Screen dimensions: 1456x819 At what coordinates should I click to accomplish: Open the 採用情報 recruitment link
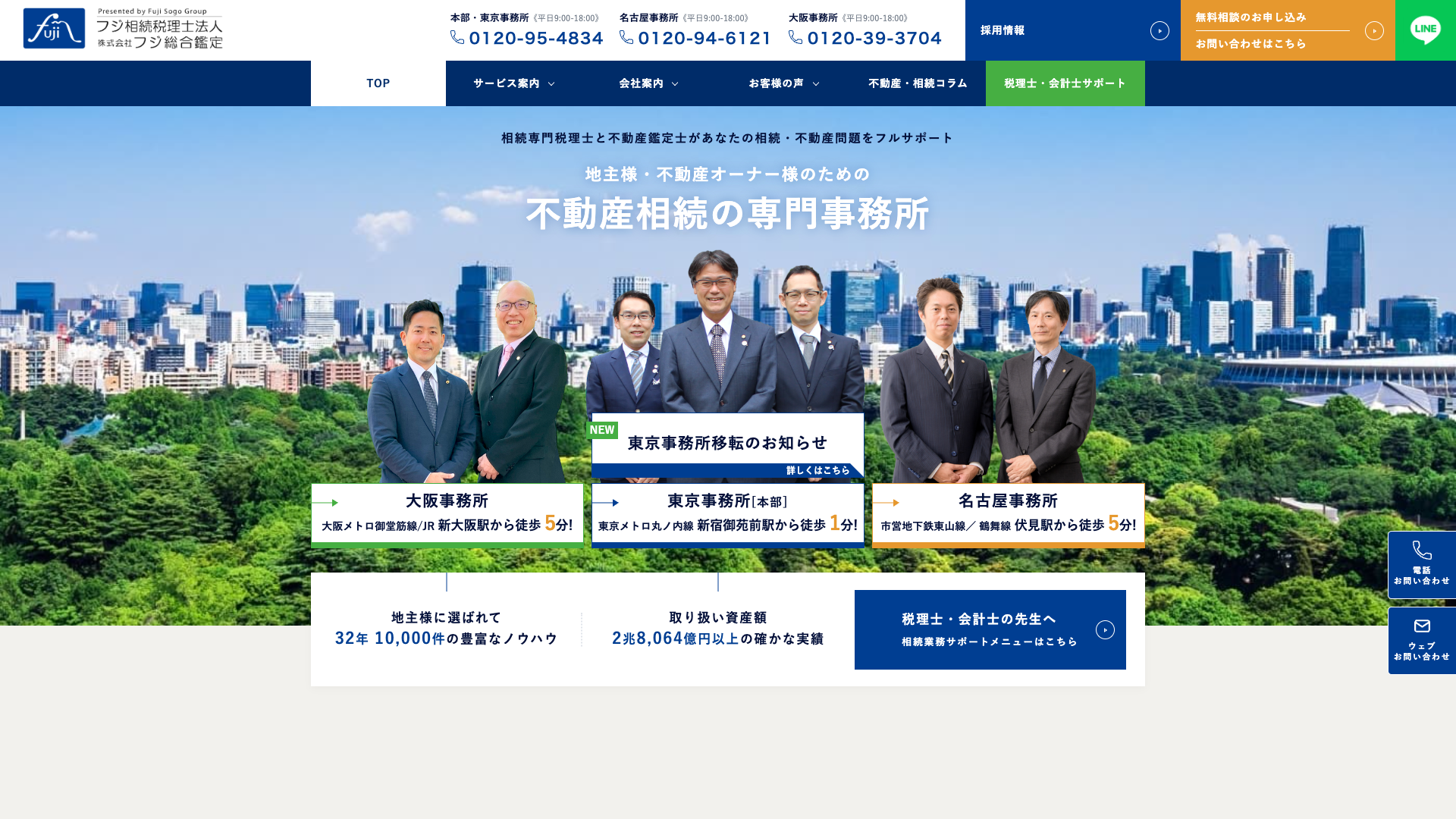pos(1072,30)
